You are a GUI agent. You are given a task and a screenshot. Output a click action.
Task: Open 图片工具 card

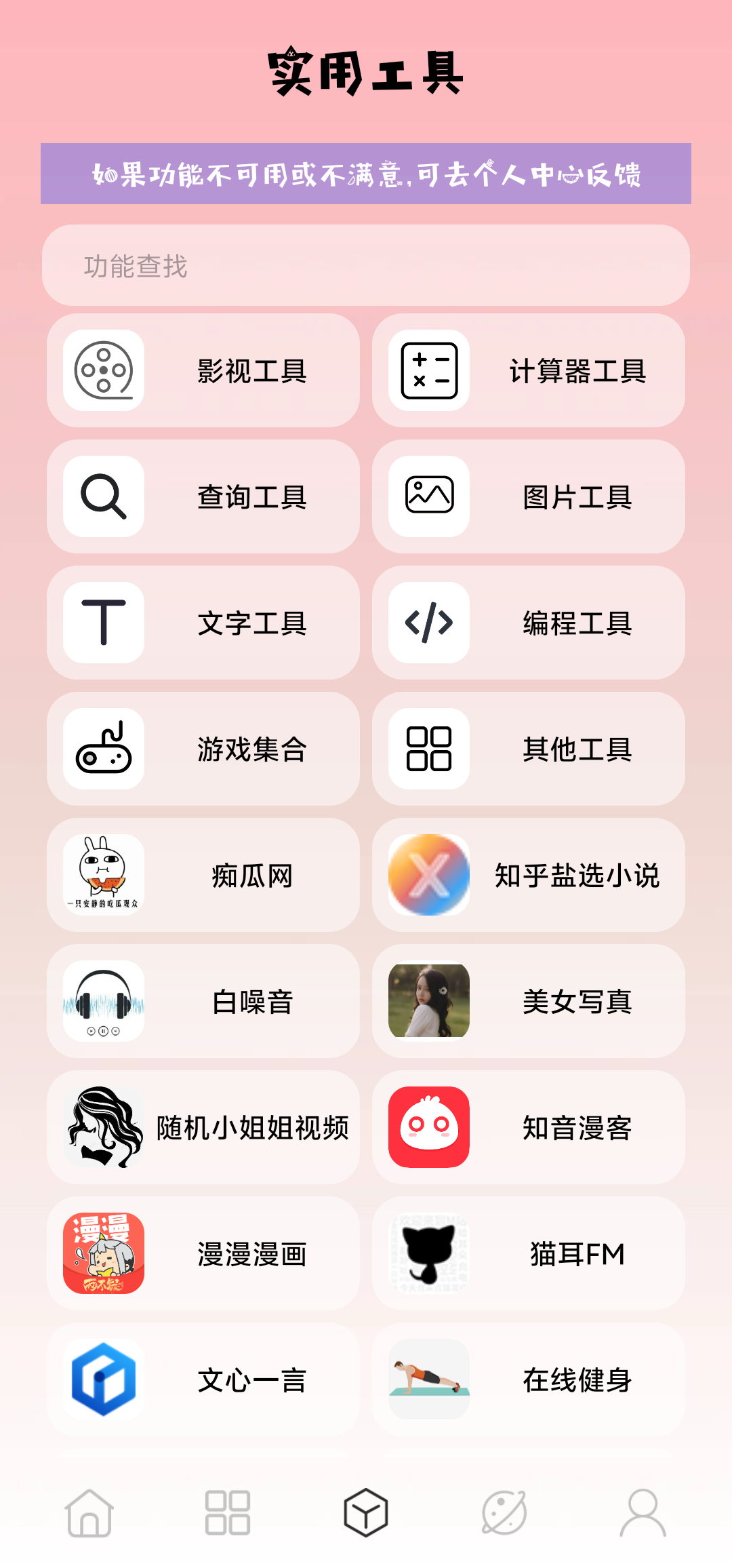529,497
